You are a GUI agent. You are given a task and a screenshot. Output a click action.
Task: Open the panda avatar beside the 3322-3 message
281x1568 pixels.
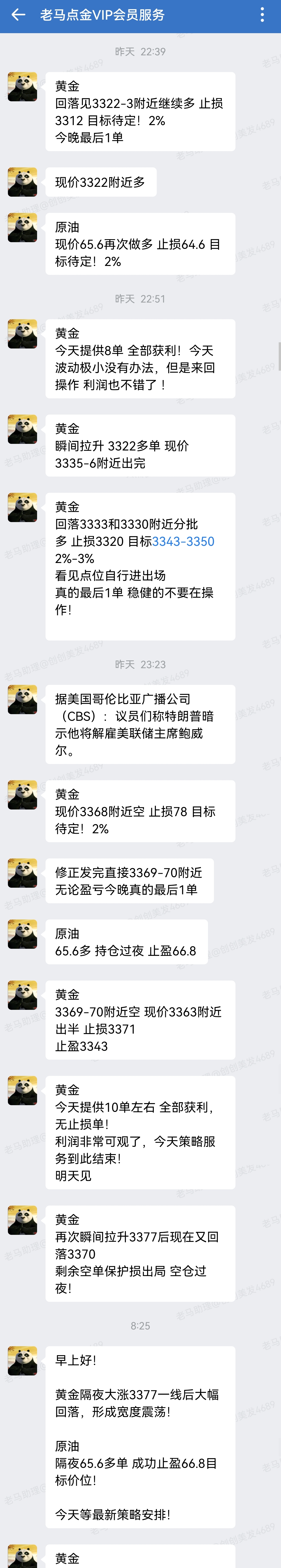23,86
